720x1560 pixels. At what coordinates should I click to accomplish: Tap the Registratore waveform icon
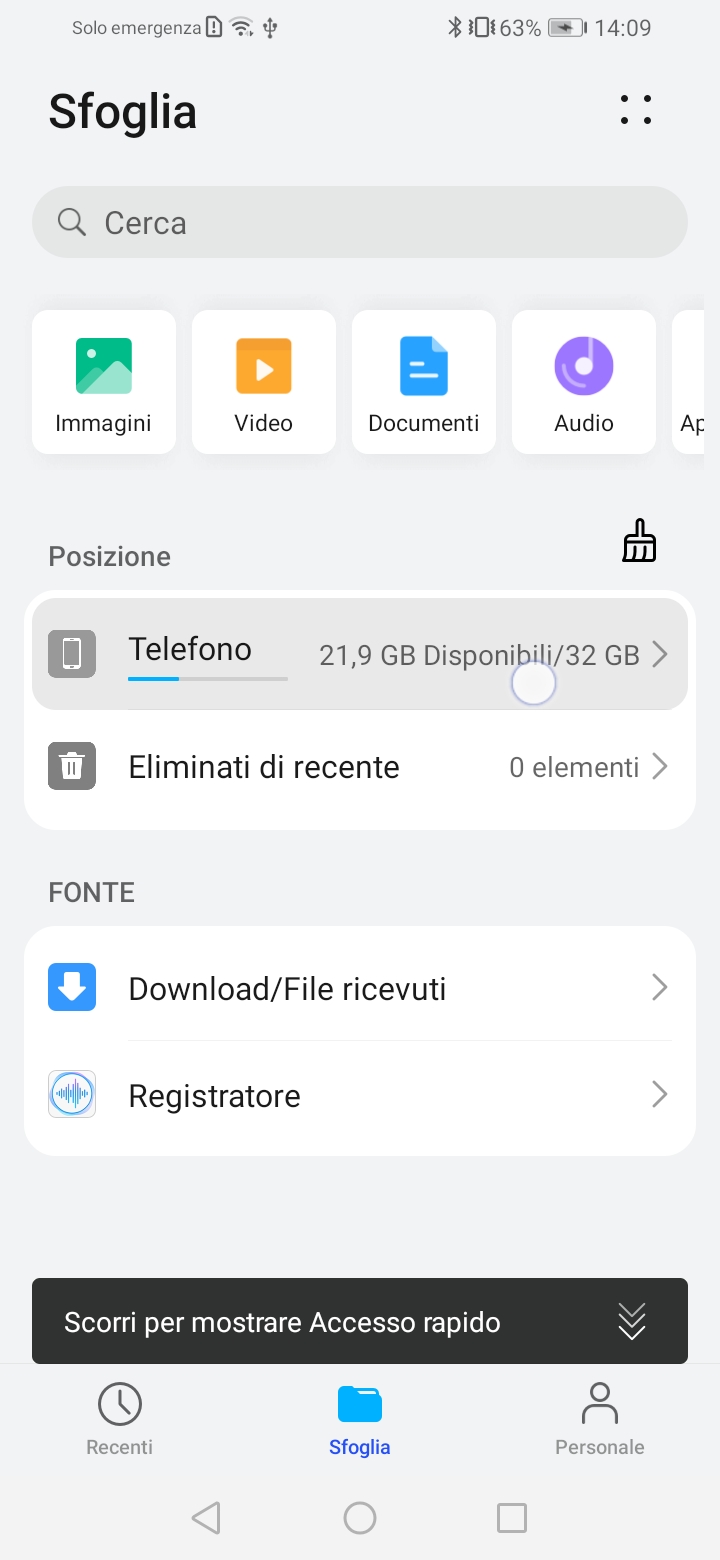(71, 1094)
